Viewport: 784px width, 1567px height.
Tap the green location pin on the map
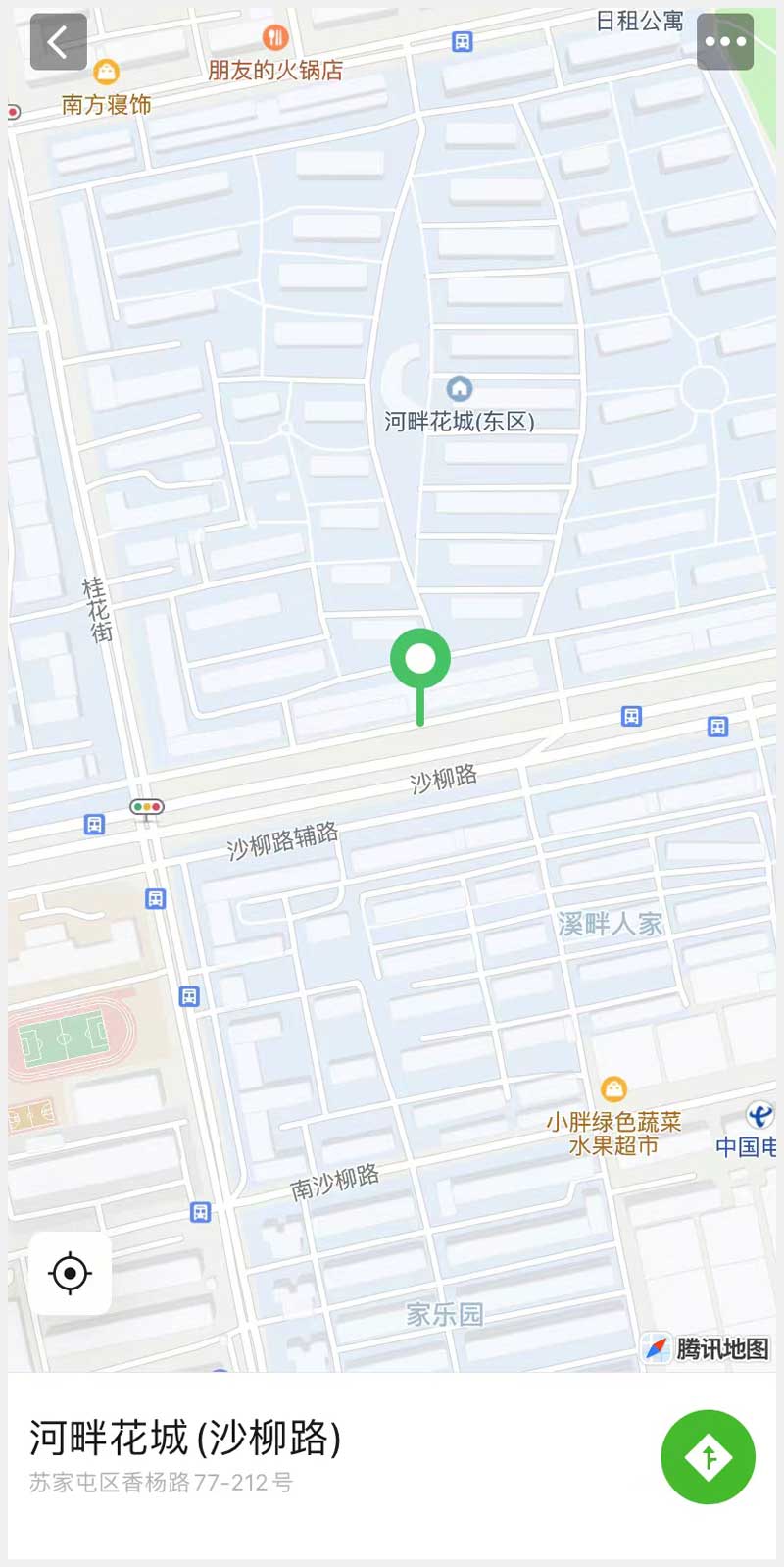(x=420, y=660)
